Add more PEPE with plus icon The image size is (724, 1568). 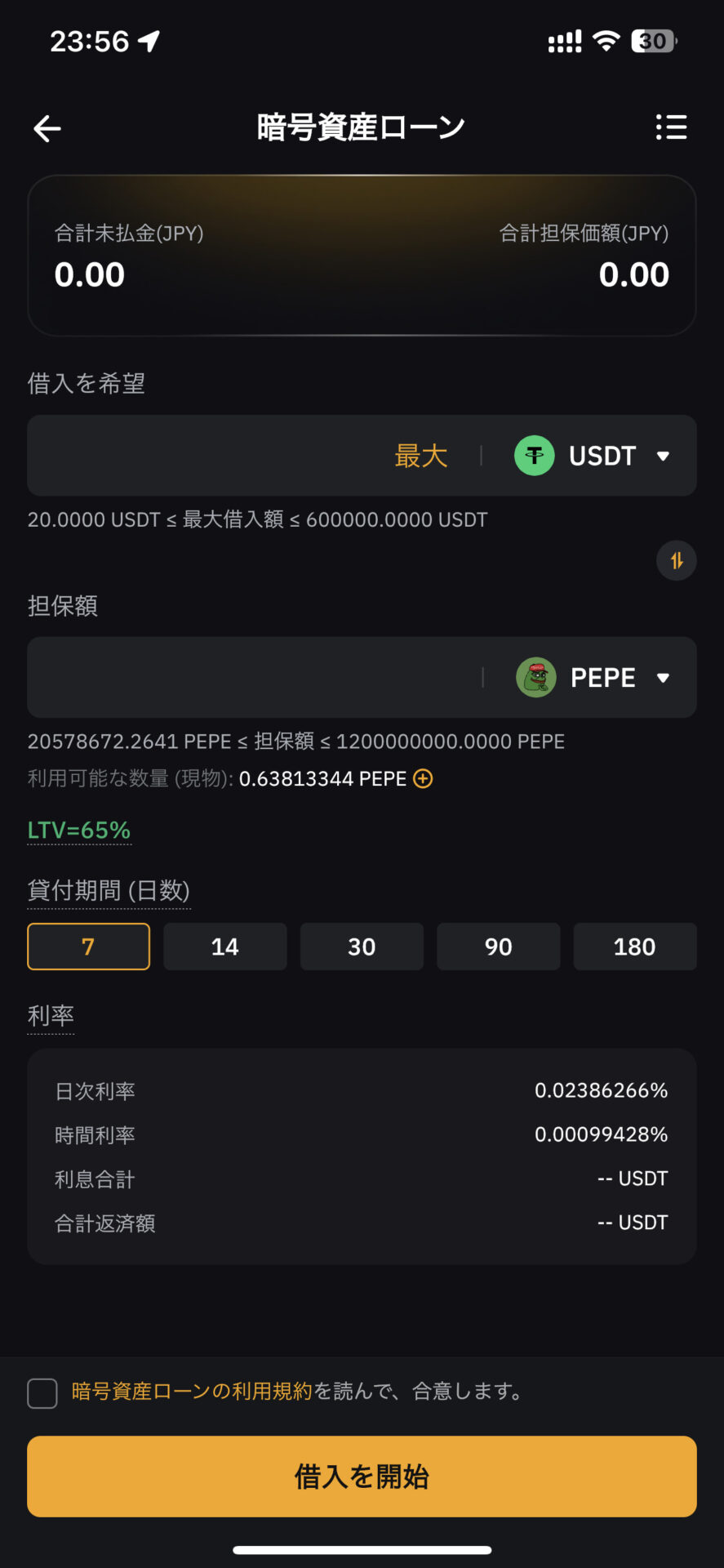tap(423, 779)
